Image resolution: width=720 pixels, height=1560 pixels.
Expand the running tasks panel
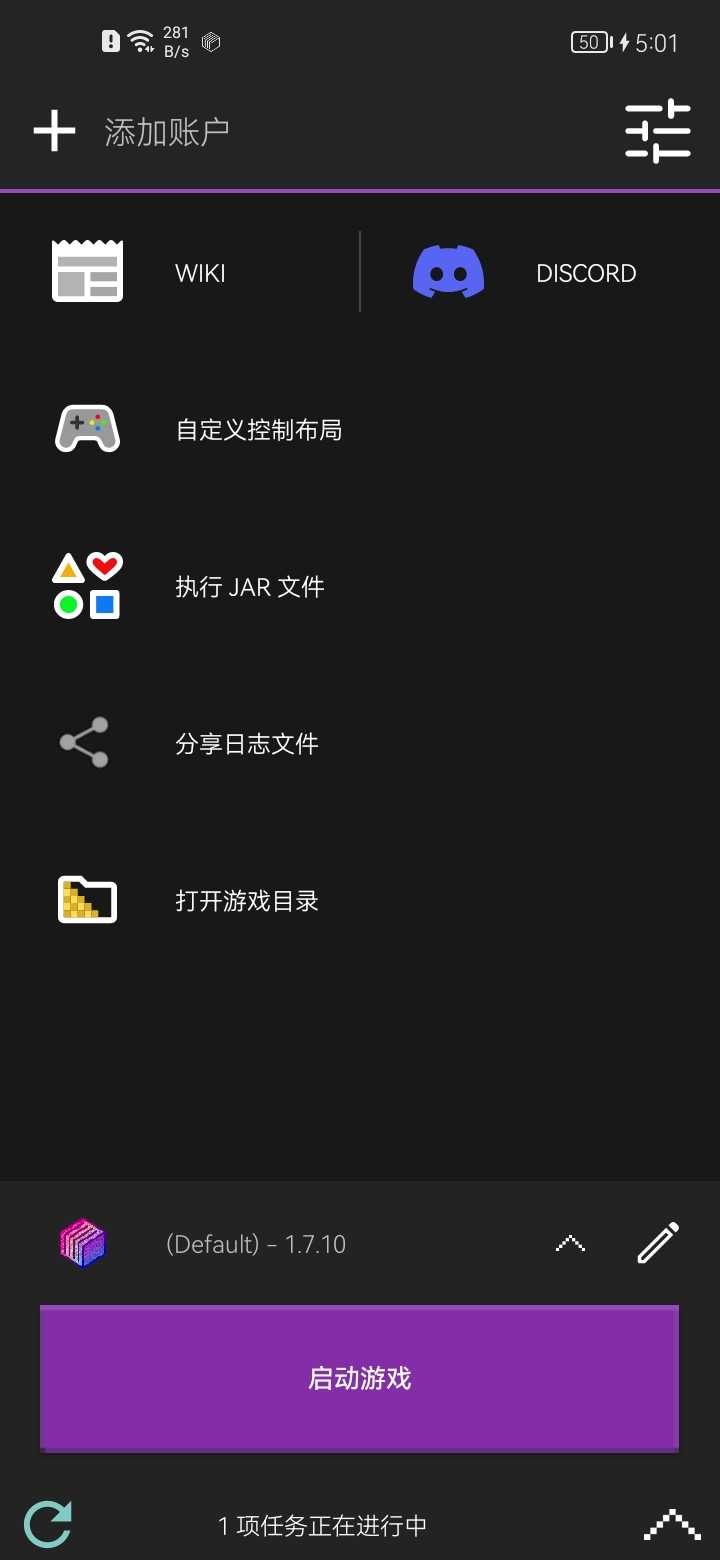click(x=671, y=1524)
